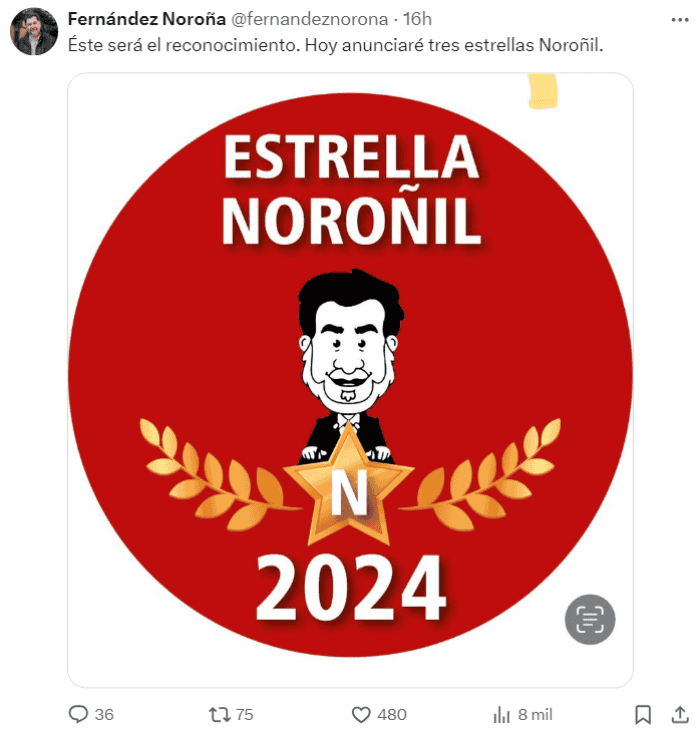
Task: Open the Estrella Noroñil 2024 image
Action: pos(350,380)
